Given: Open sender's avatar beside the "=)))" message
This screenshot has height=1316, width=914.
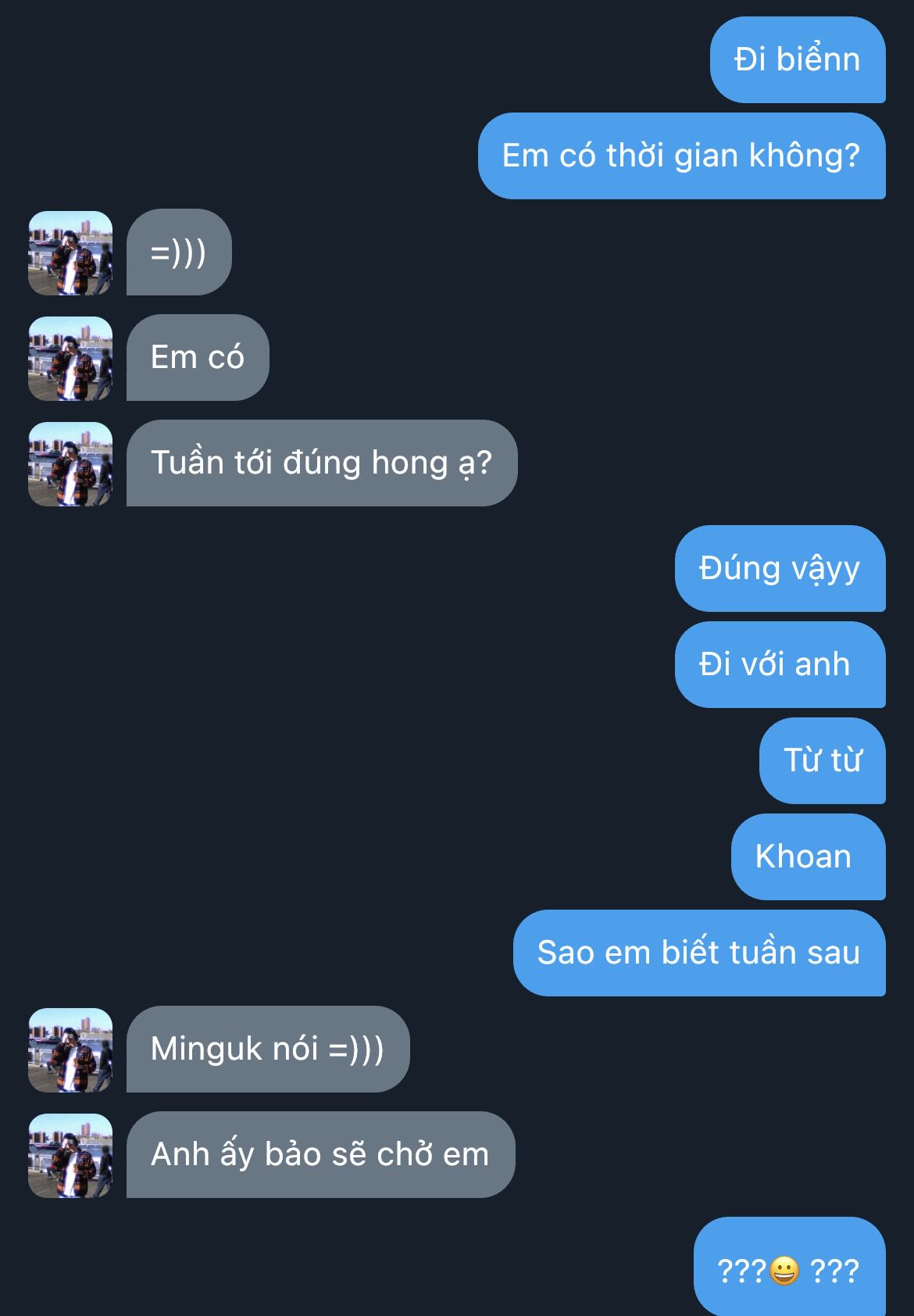Looking at the screenshot, I should coord(70,253).
